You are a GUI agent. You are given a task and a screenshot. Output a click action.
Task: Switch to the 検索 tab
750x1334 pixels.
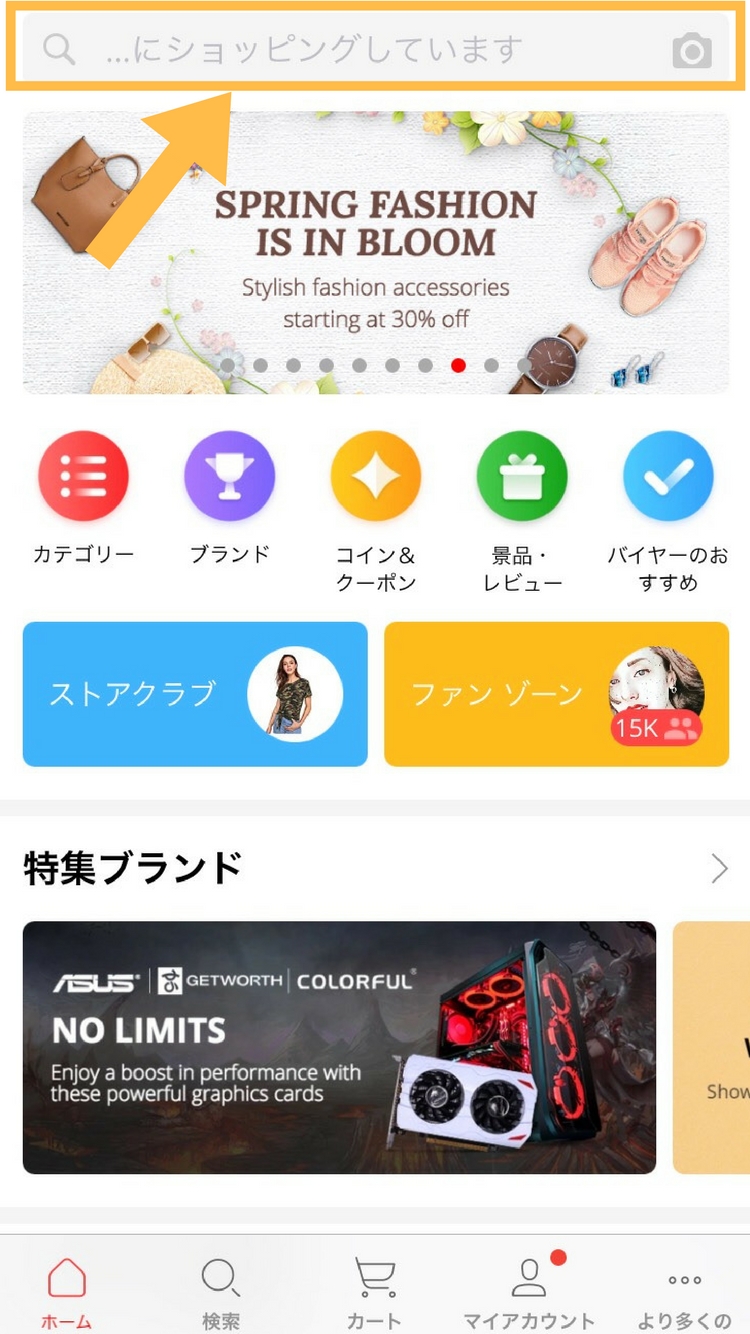pos(221,1293)
